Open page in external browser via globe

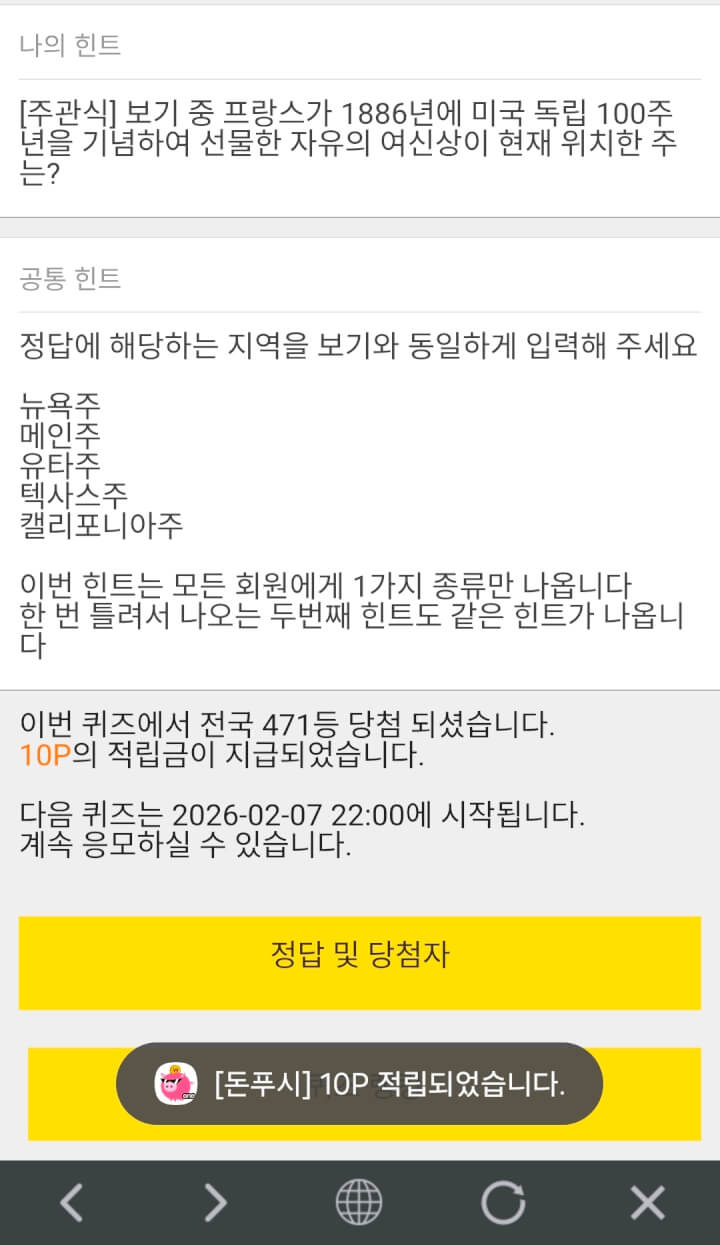click(359, 1202)
